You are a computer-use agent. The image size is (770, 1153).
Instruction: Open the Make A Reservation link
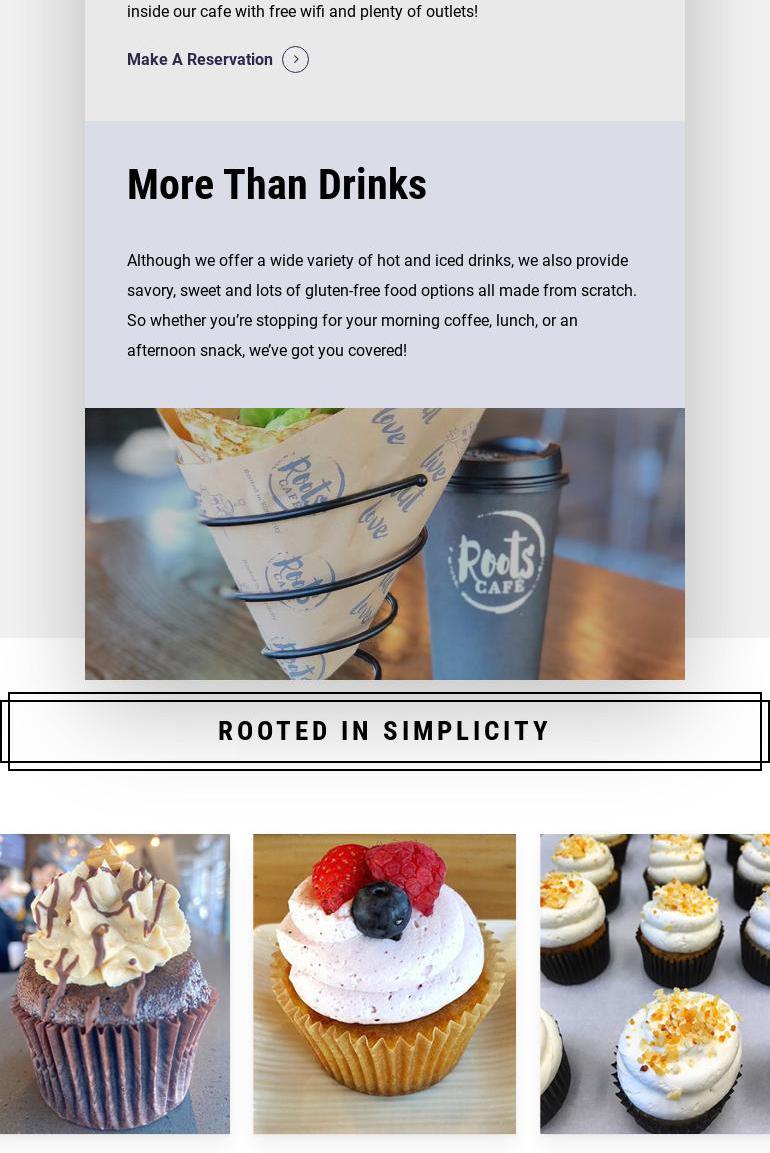point(200,60)
